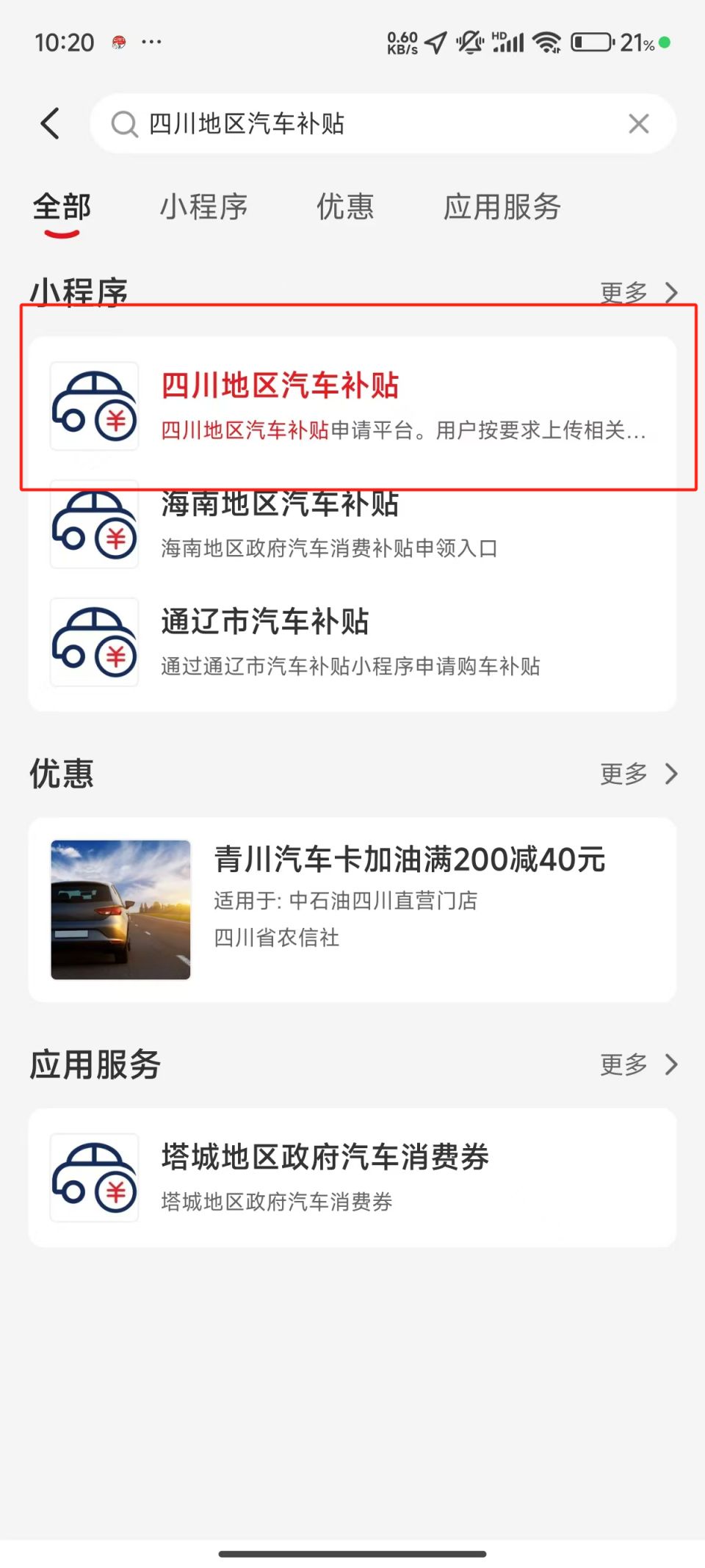Open 青川汽车卡加油满200减40元 offer
The height and width of the screenshot is (1568, 705).
[x=352, y=910]
